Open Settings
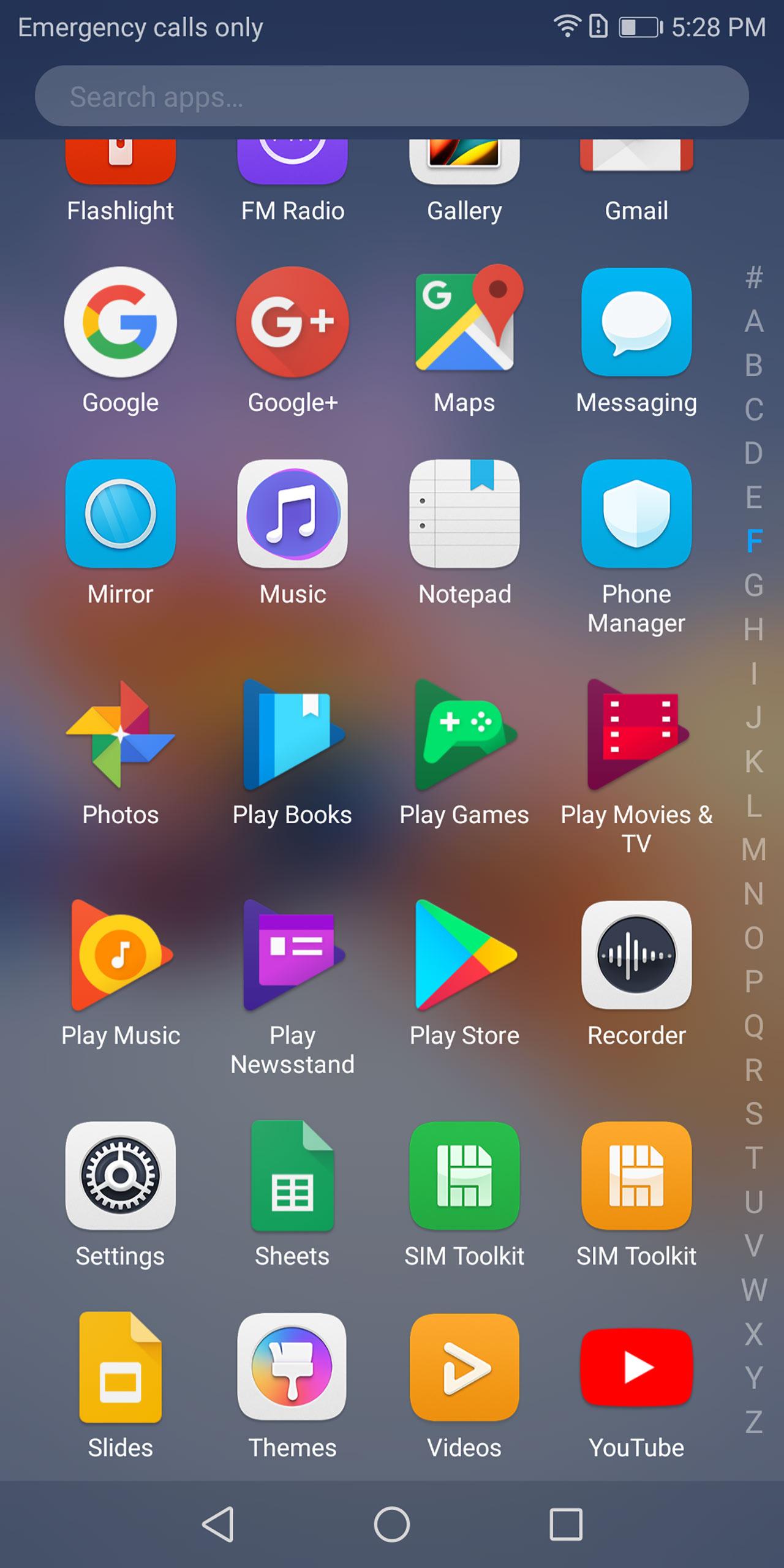 (x=121, y=1175)
